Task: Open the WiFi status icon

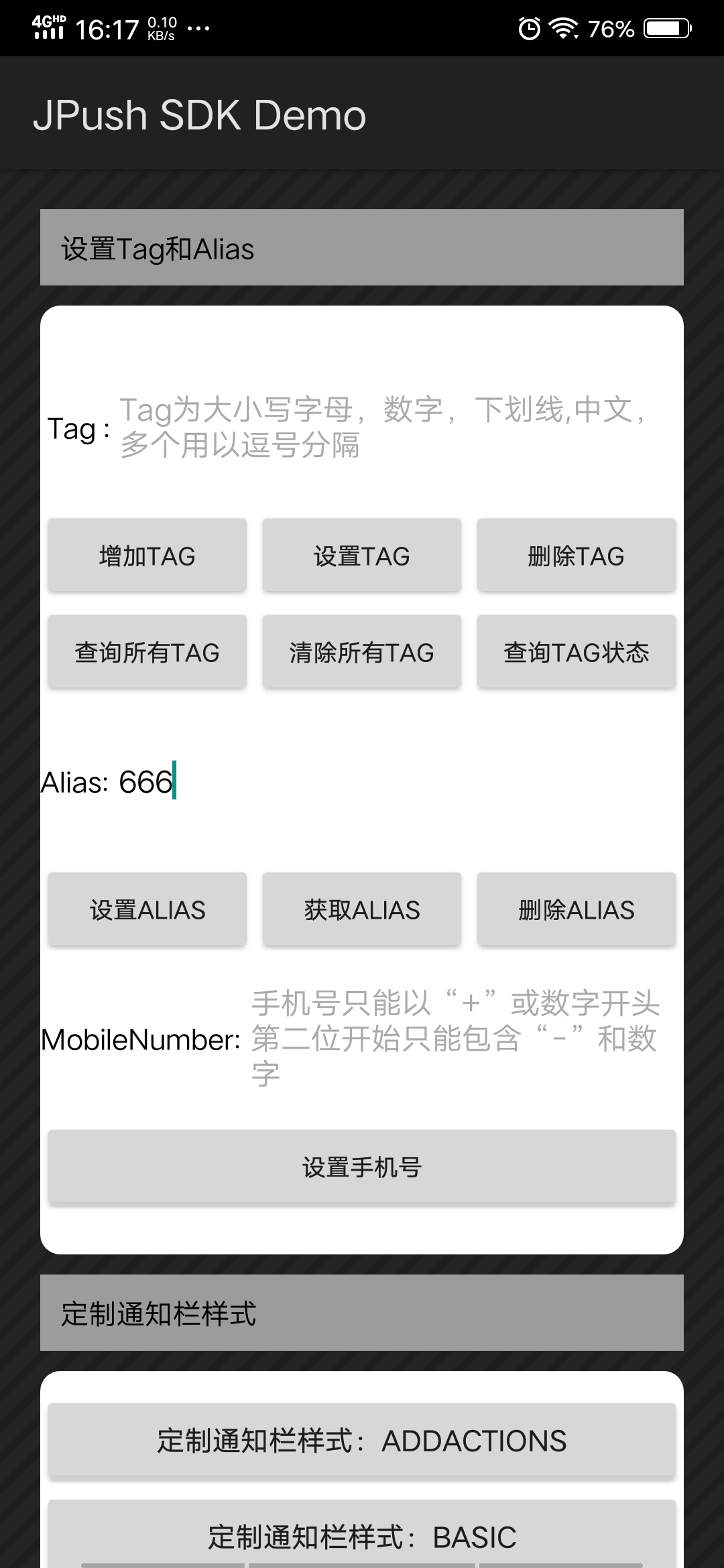Action: click(x=563, y=28)
